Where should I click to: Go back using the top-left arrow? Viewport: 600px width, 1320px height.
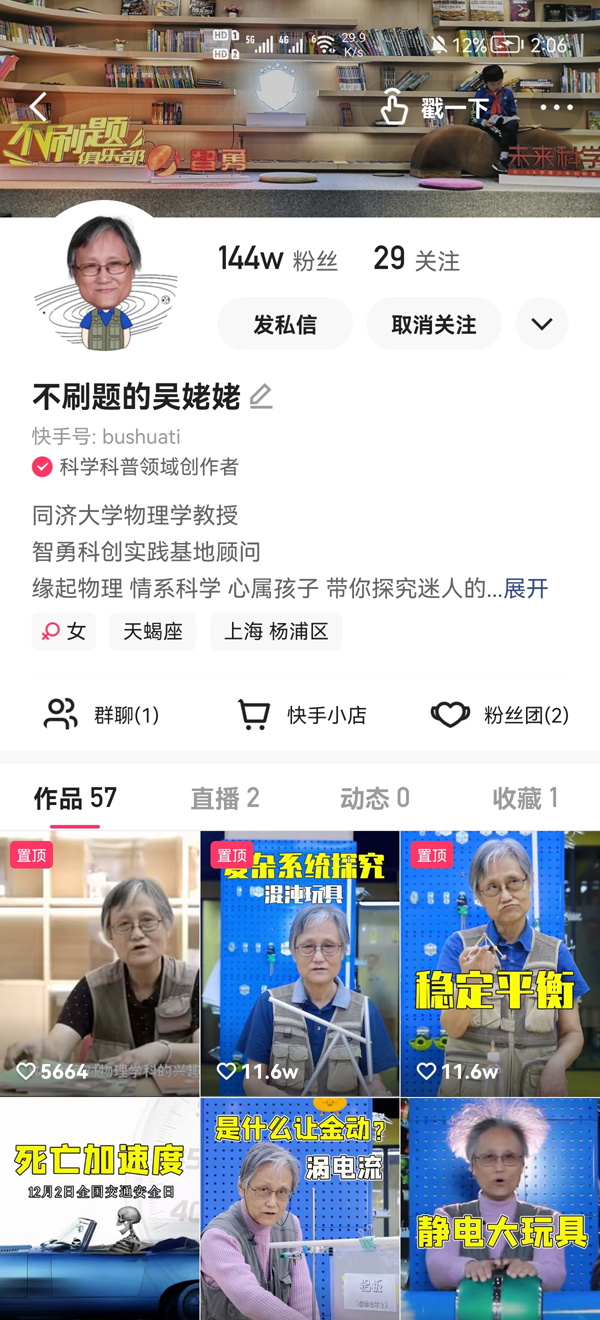[38, 106]
